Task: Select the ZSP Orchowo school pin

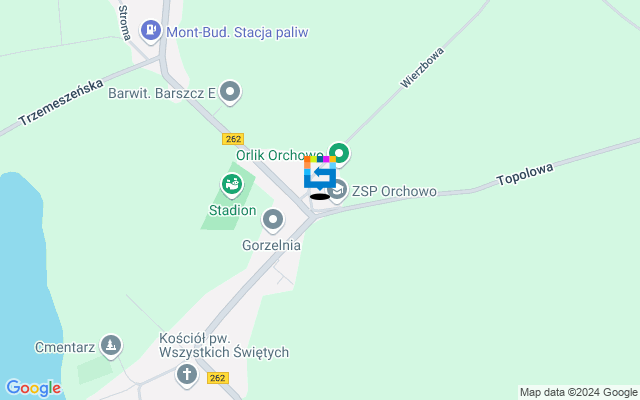Action: click(337, 190)
